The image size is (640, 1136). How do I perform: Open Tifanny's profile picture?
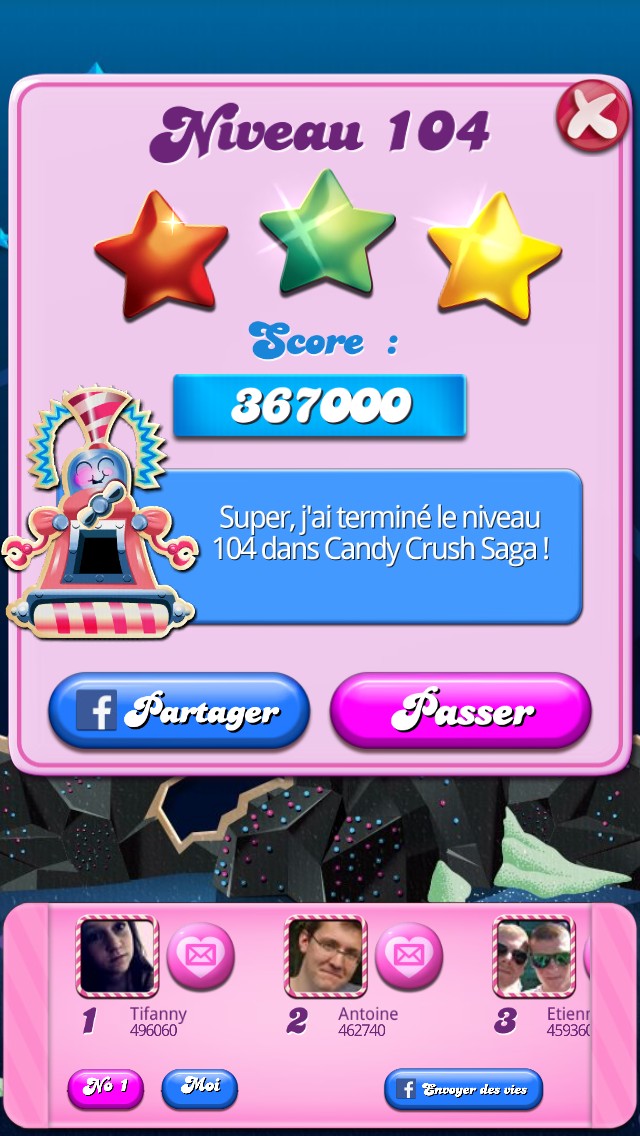(x=118, y=956)
